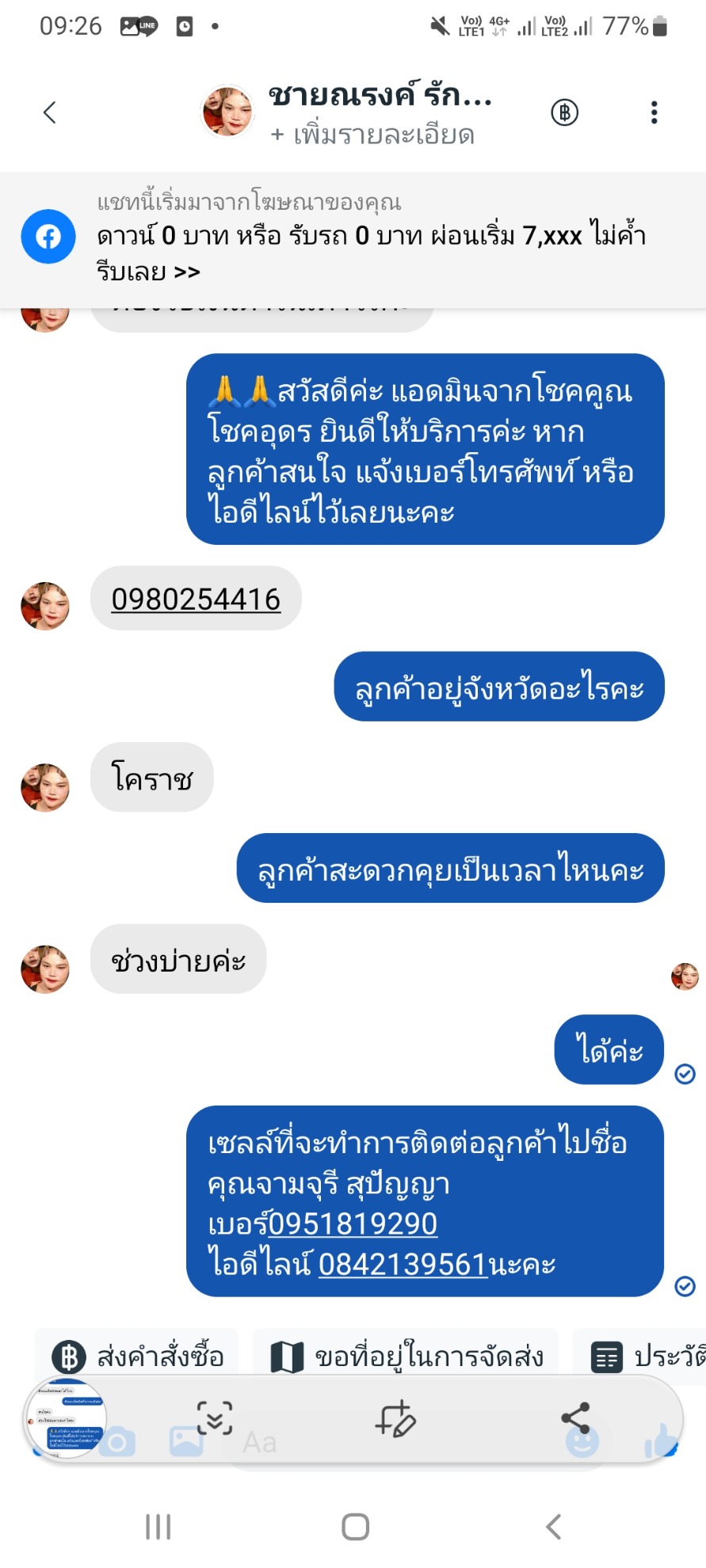Tap the system back button
The width and height of the screenshot is (706, 1568).
(554, 1526)
